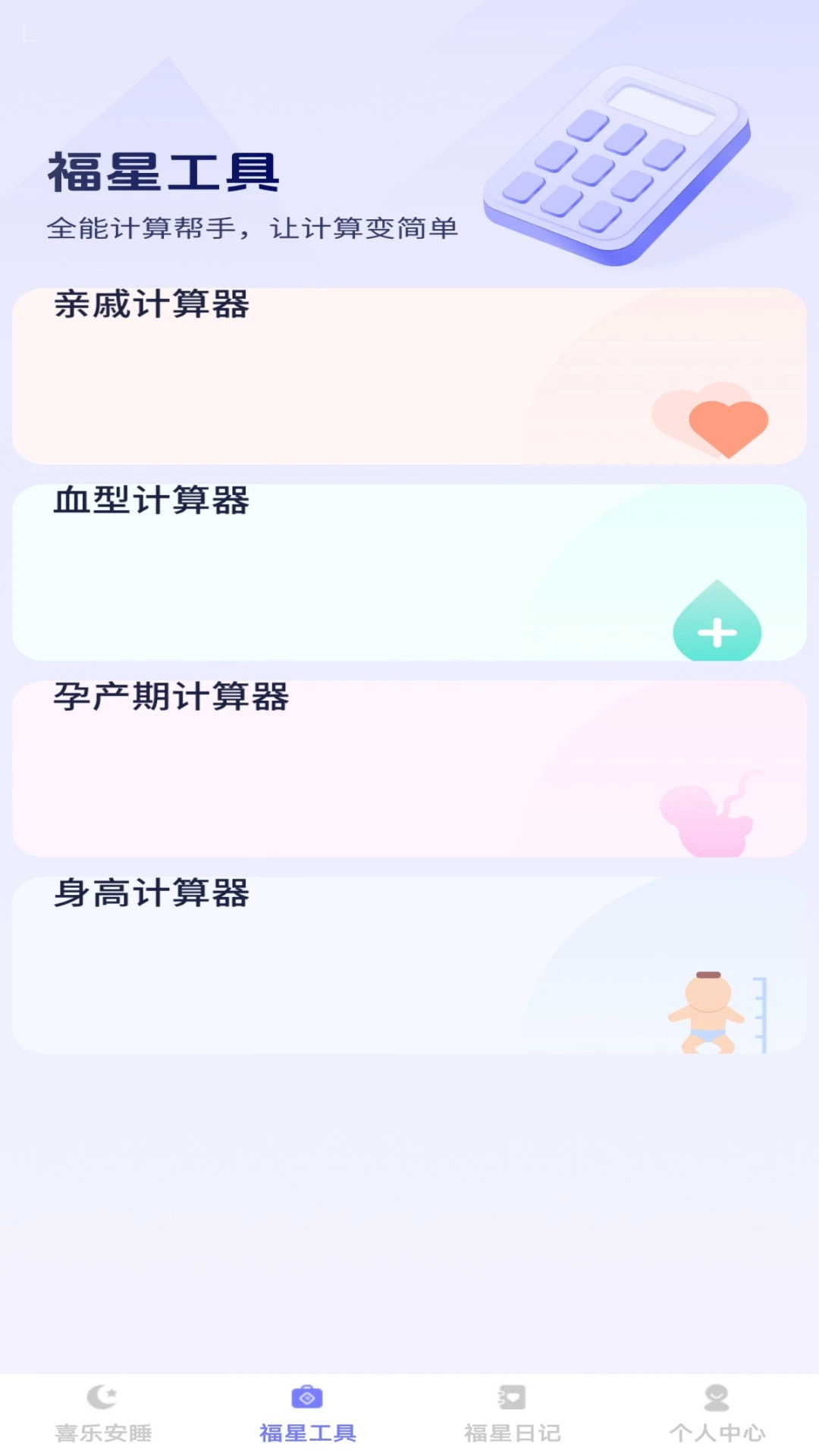Open the 个人中心 tab
Screen dimensions: 819x1456
[x=717, y=1414]
